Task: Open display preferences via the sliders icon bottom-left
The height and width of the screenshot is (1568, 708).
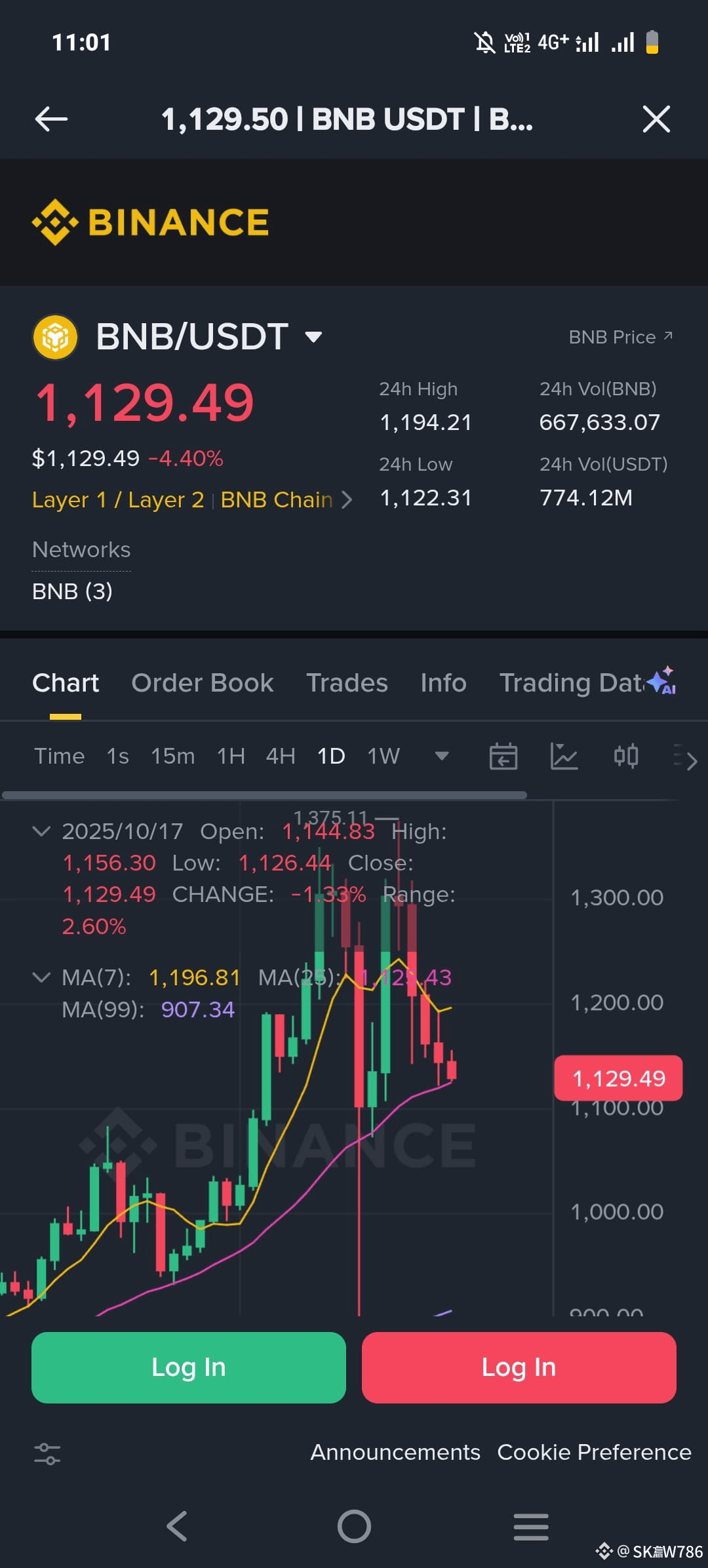Action: [47, 1453]
